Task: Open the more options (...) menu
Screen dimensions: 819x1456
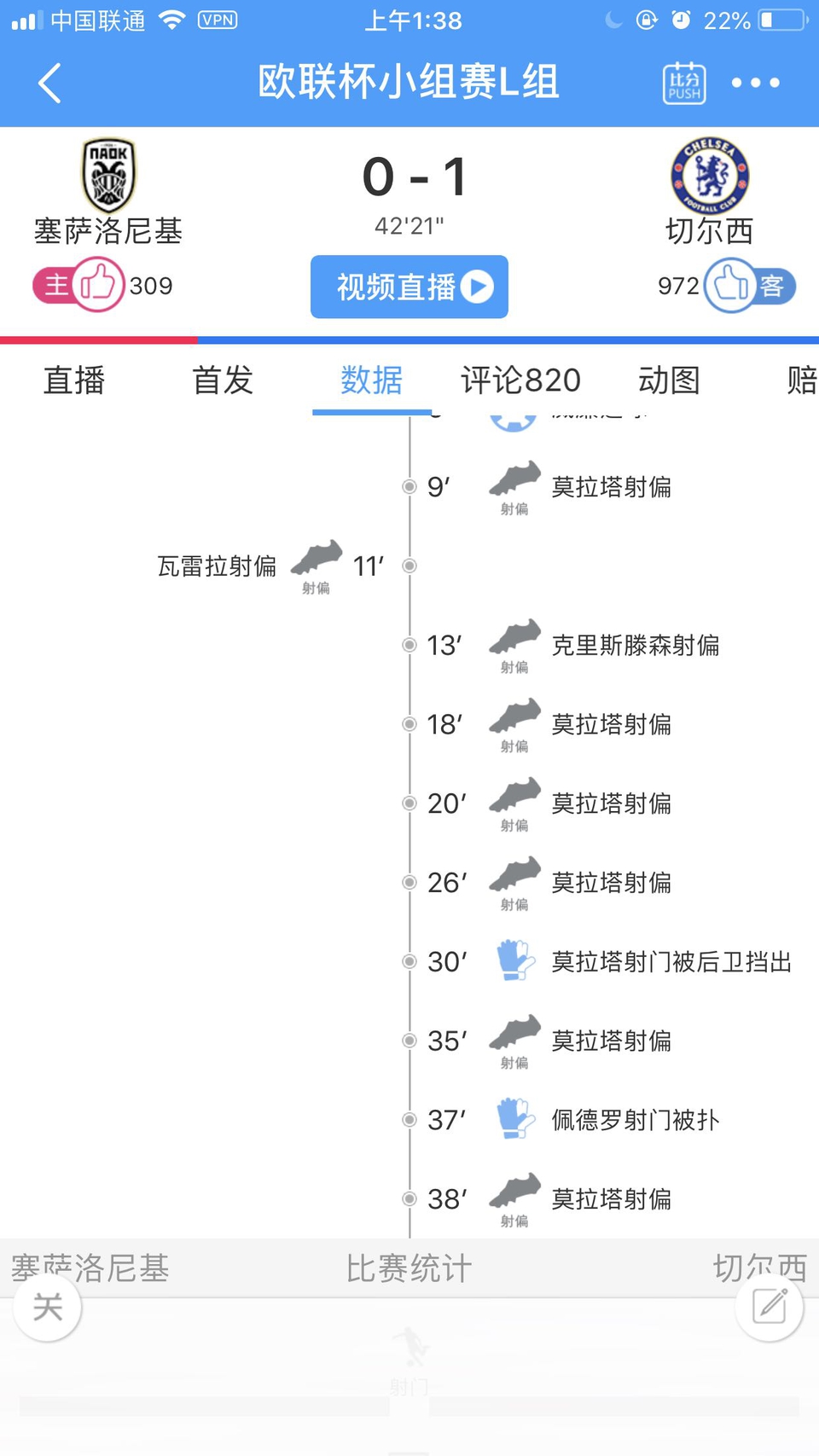Action: 754,83
